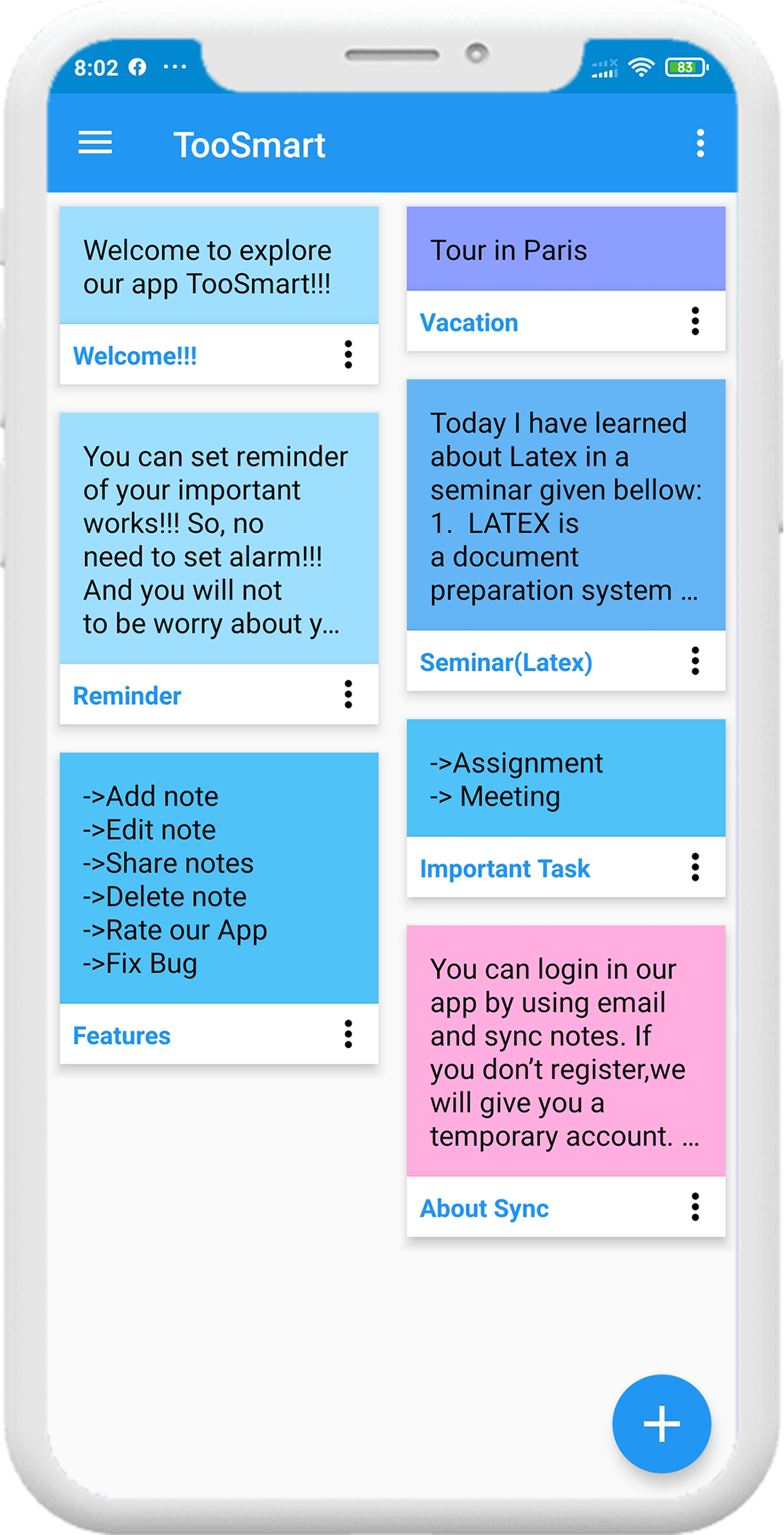The width and height of the screenshot is (784, 1535).
Task: Open the Seminar(Latex) note
Action: click(x=565, y=505)
